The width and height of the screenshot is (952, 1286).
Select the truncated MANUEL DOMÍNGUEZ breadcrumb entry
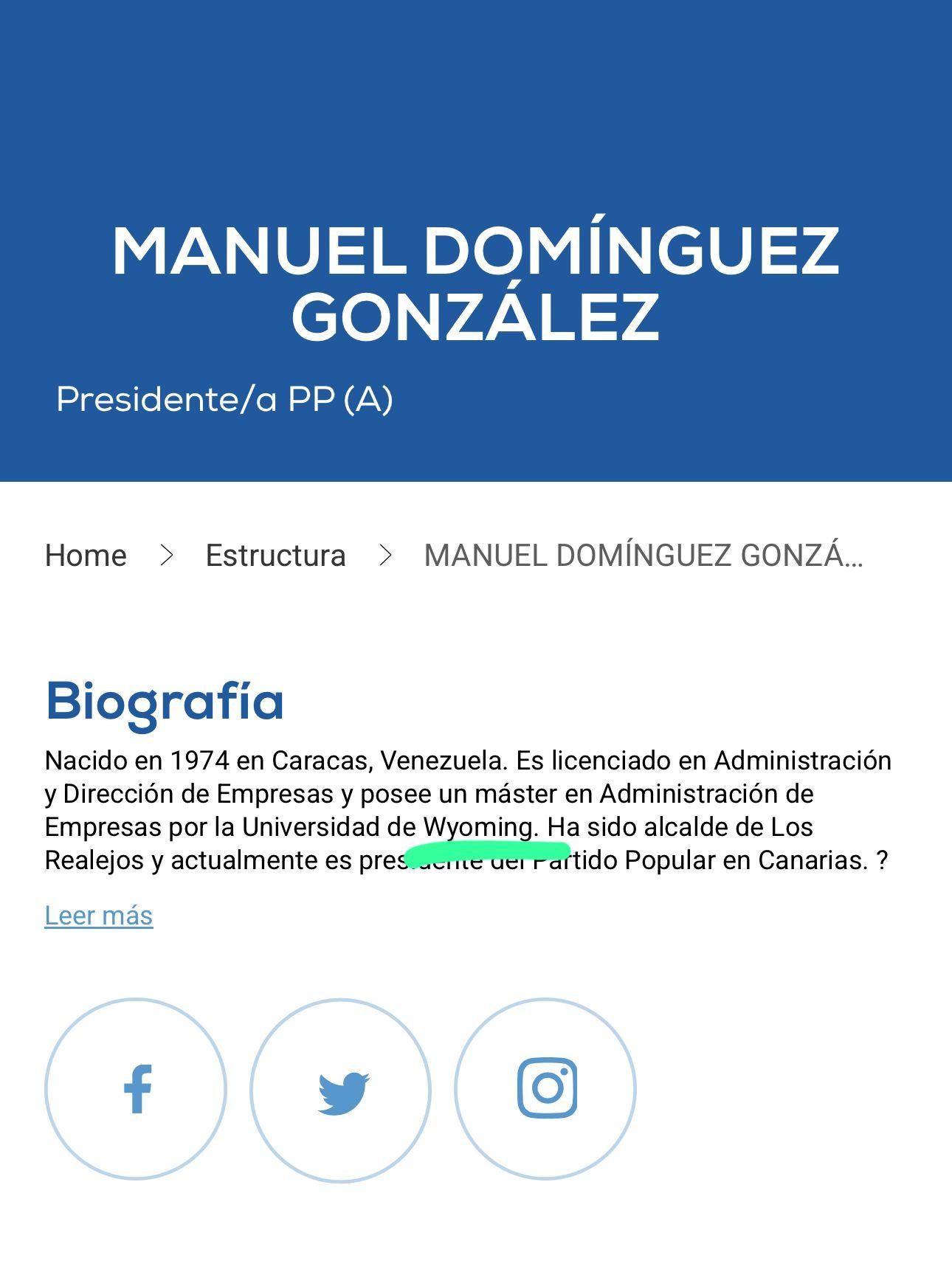tap(644, 555)
